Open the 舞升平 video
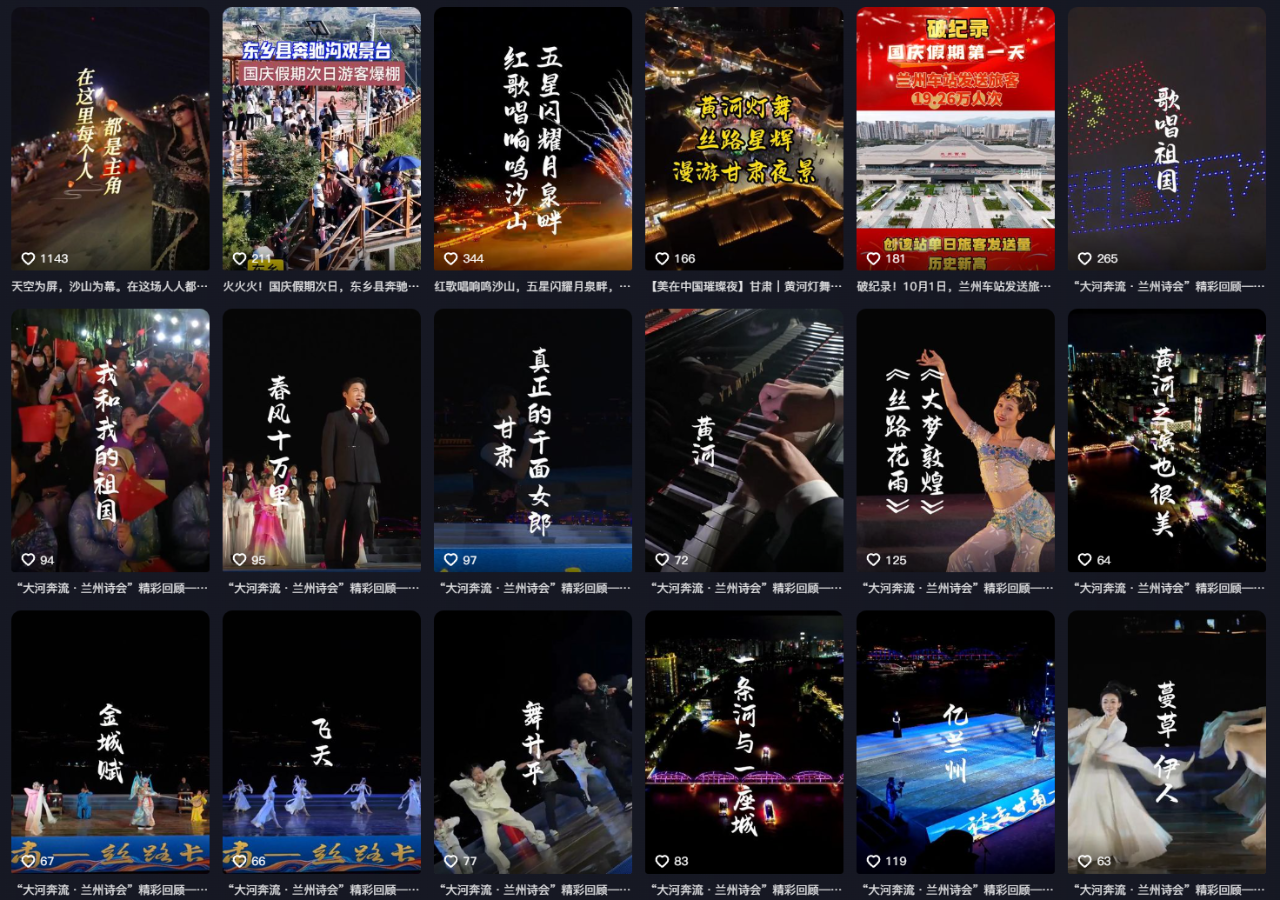Screen dimensions: 1280x900 533,742
